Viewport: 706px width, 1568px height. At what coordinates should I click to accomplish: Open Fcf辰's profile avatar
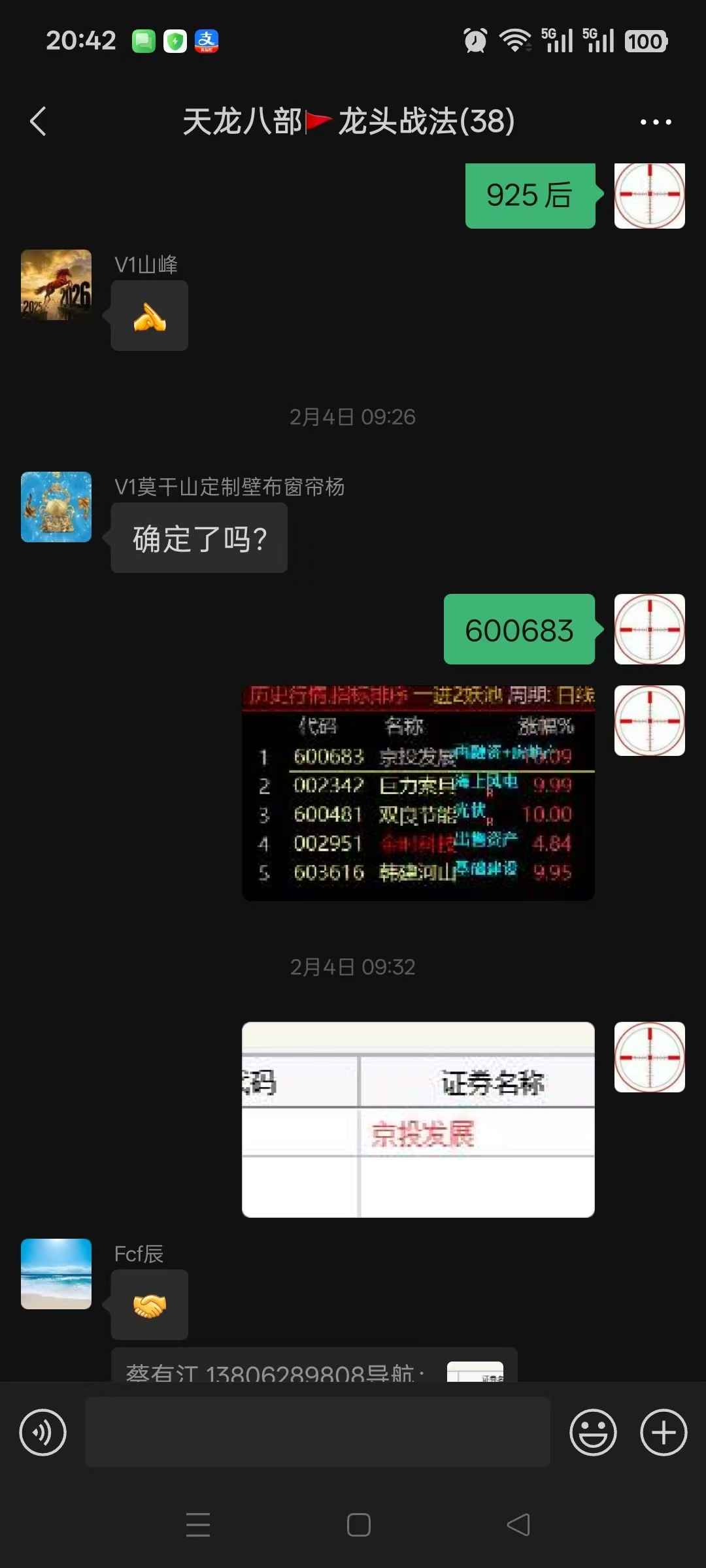(56, 1274)
